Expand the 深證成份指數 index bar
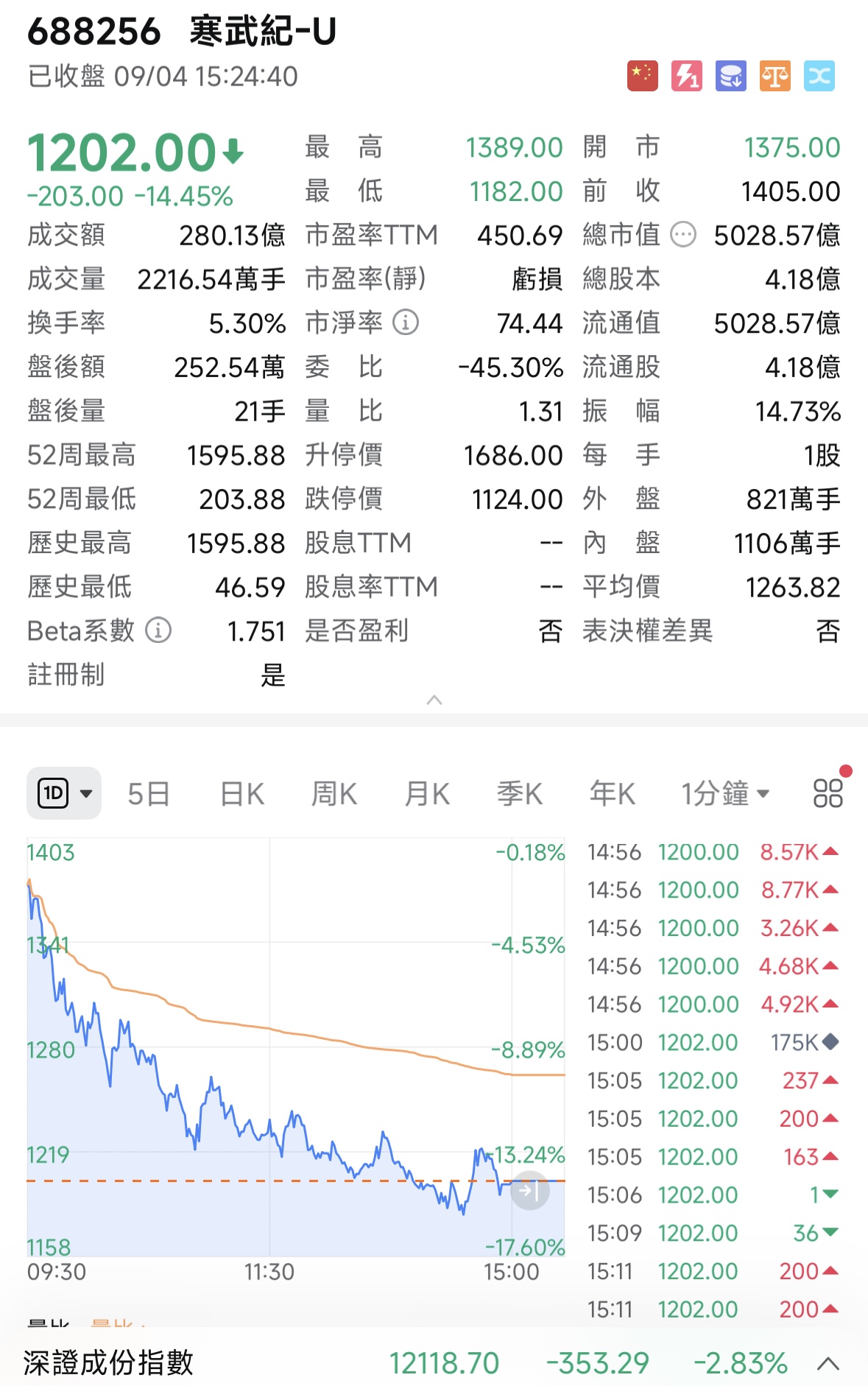 (828, 1363)
